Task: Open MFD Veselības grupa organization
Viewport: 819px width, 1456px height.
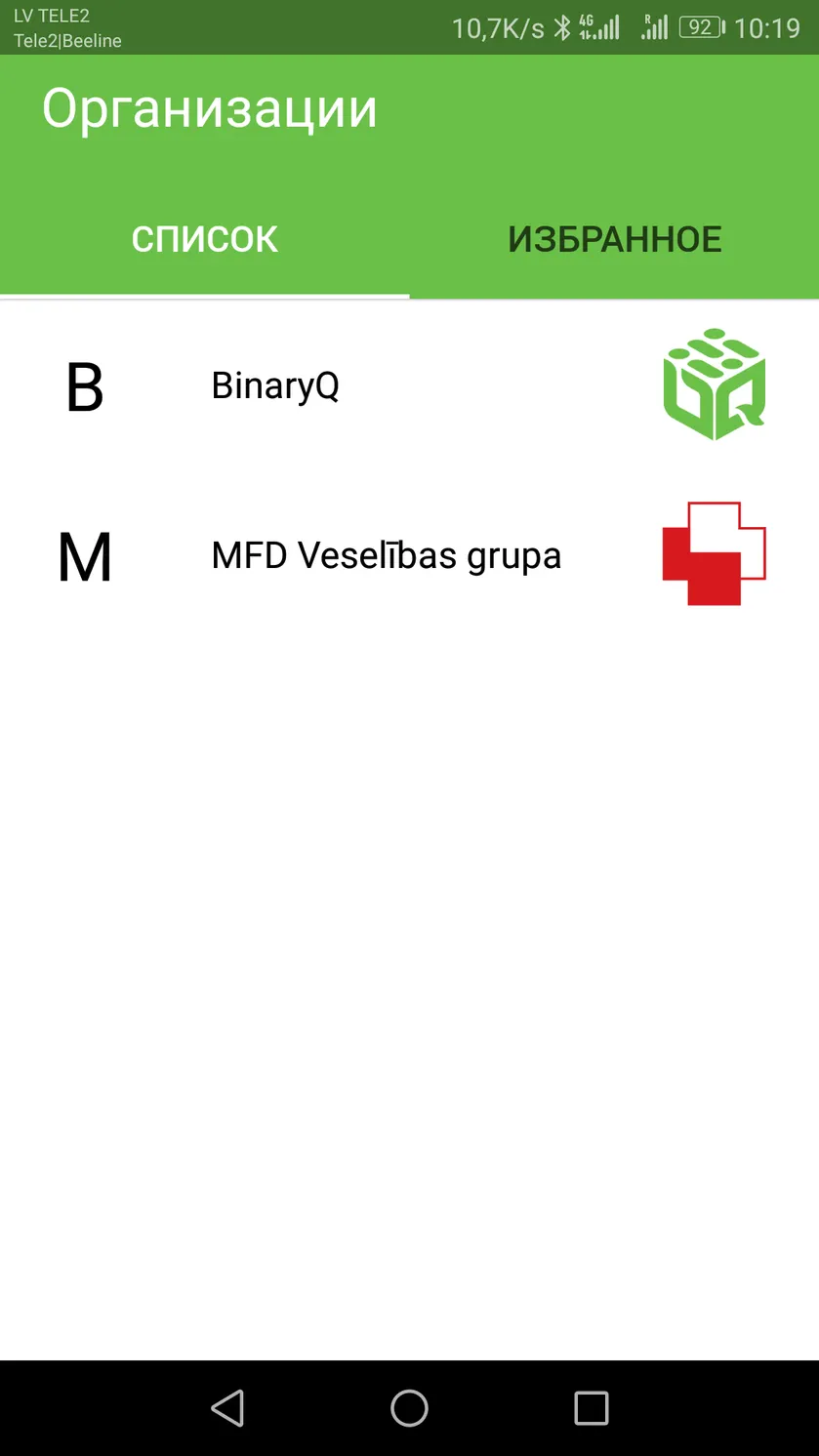Action: click(x=409, y=555)
